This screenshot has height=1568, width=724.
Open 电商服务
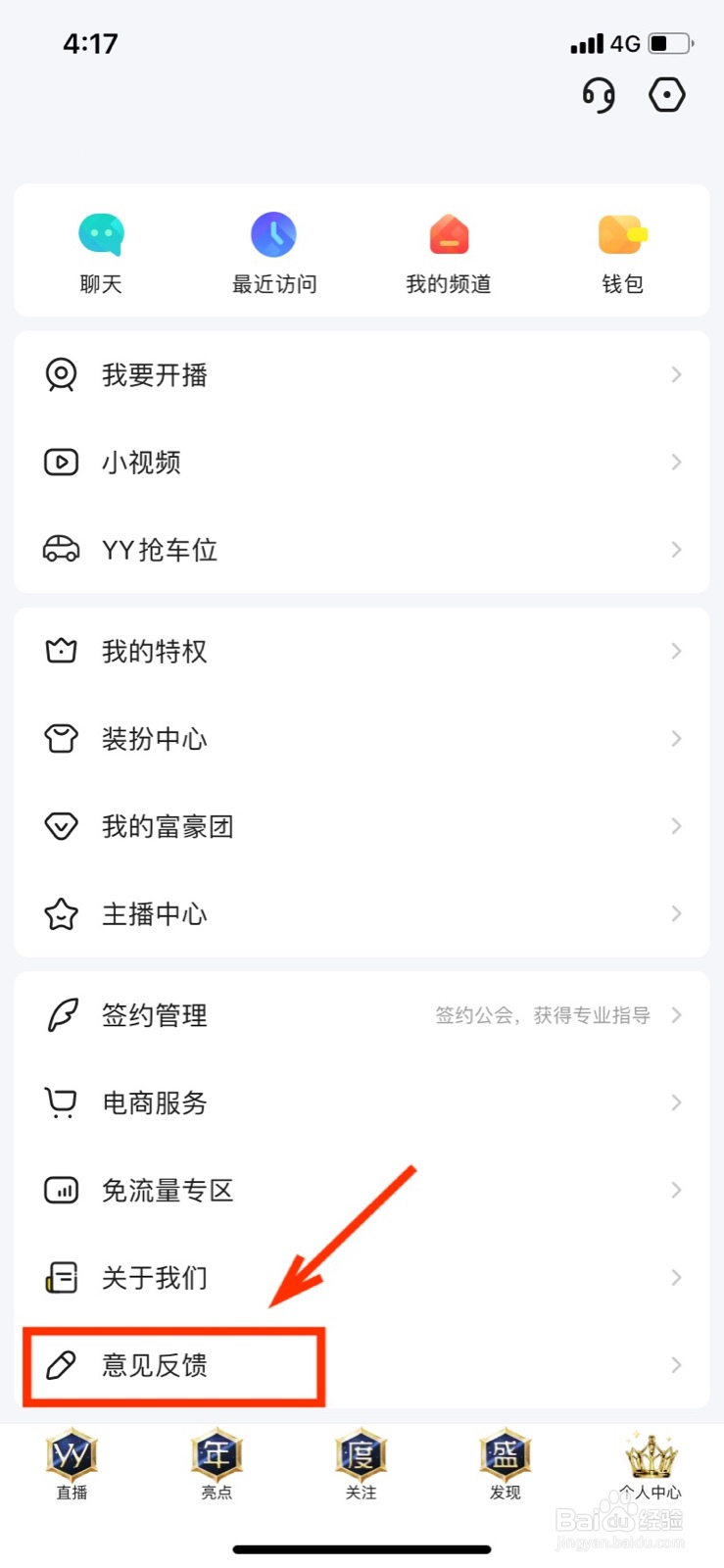(x=362, y=1102)
